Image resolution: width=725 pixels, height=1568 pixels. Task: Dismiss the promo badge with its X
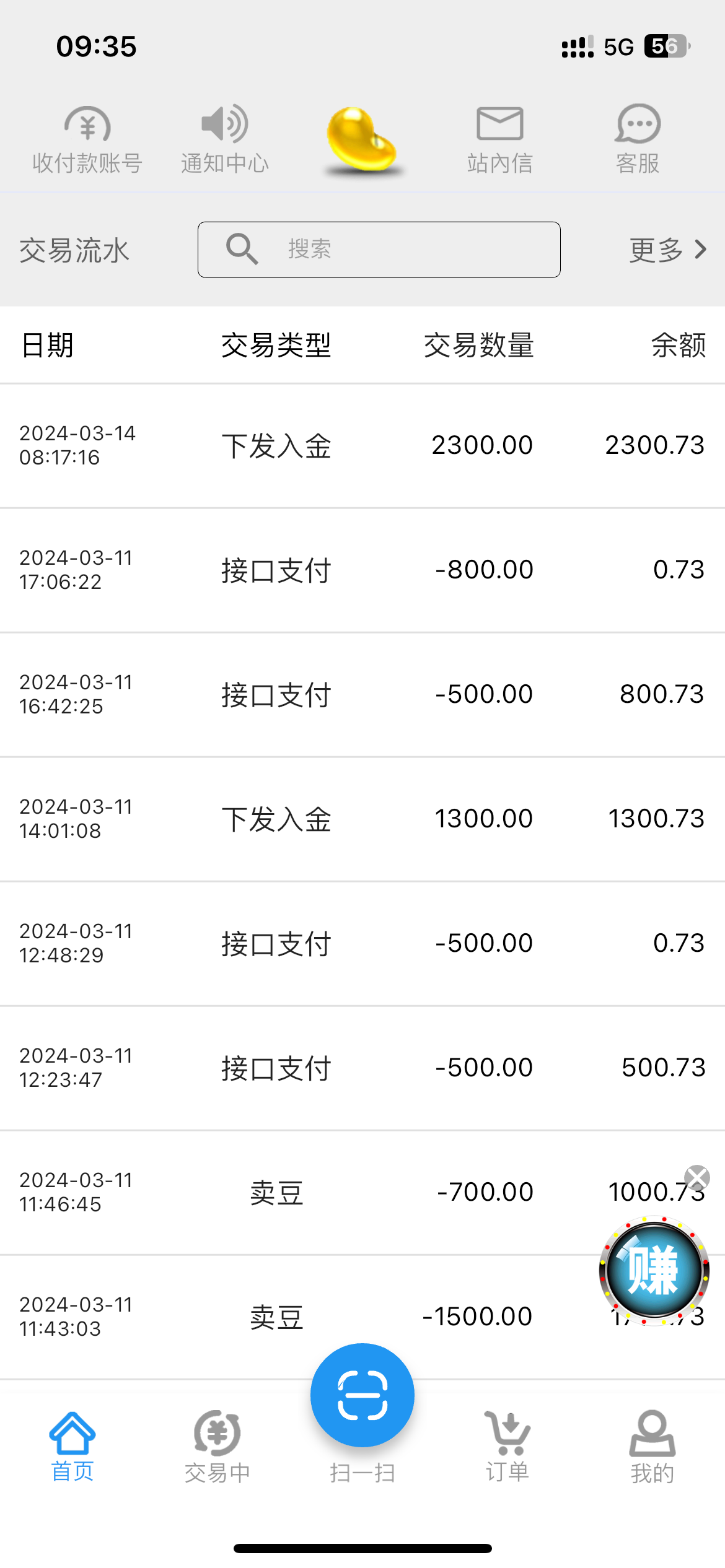click(696, 1176)
